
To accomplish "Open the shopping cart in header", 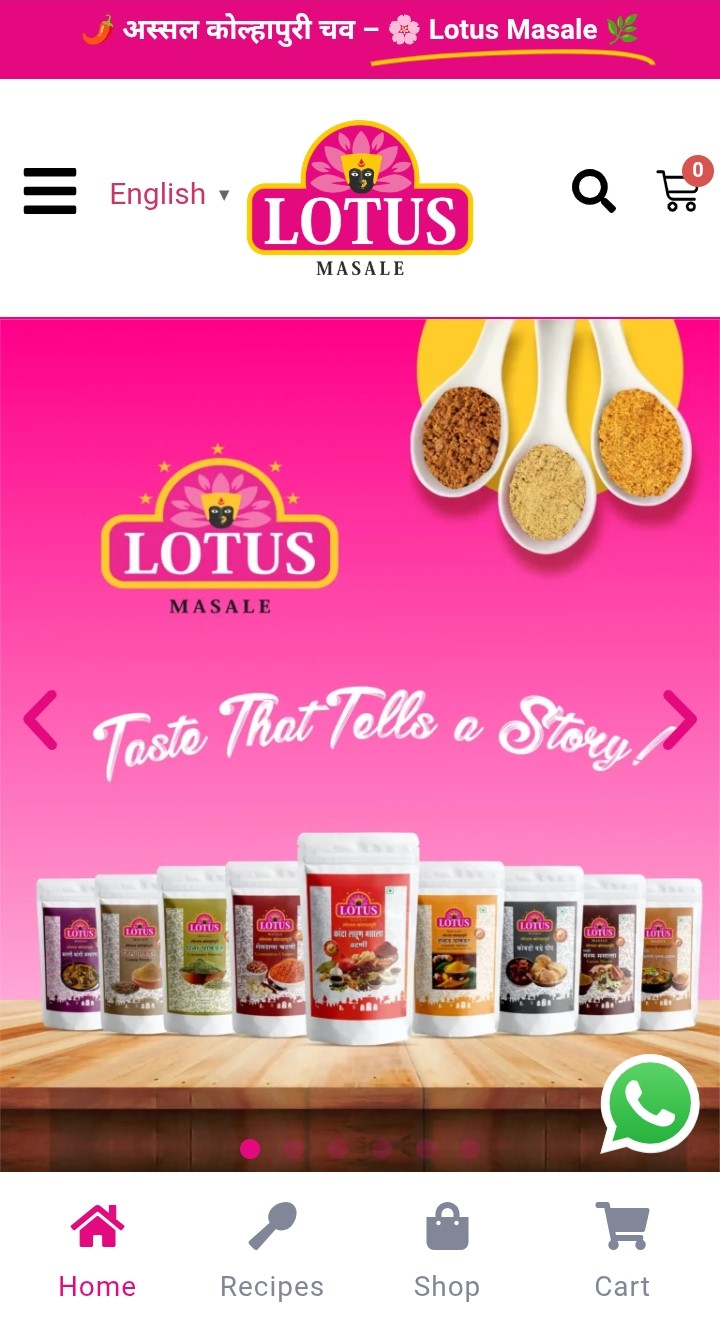I will (x=679, y=190).
